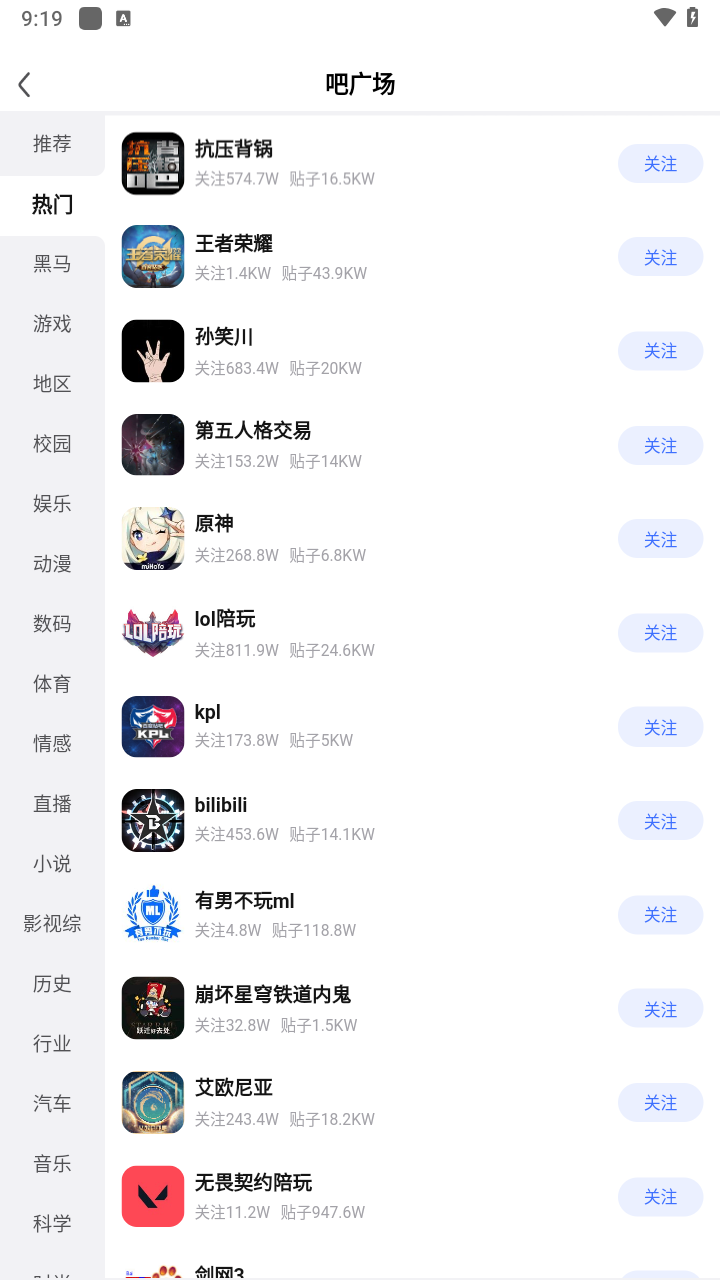Image resolution: width=720 pixels, height=1280 pixels.
Task: Switch to the 黑马 category
Action: coord(52,264)
